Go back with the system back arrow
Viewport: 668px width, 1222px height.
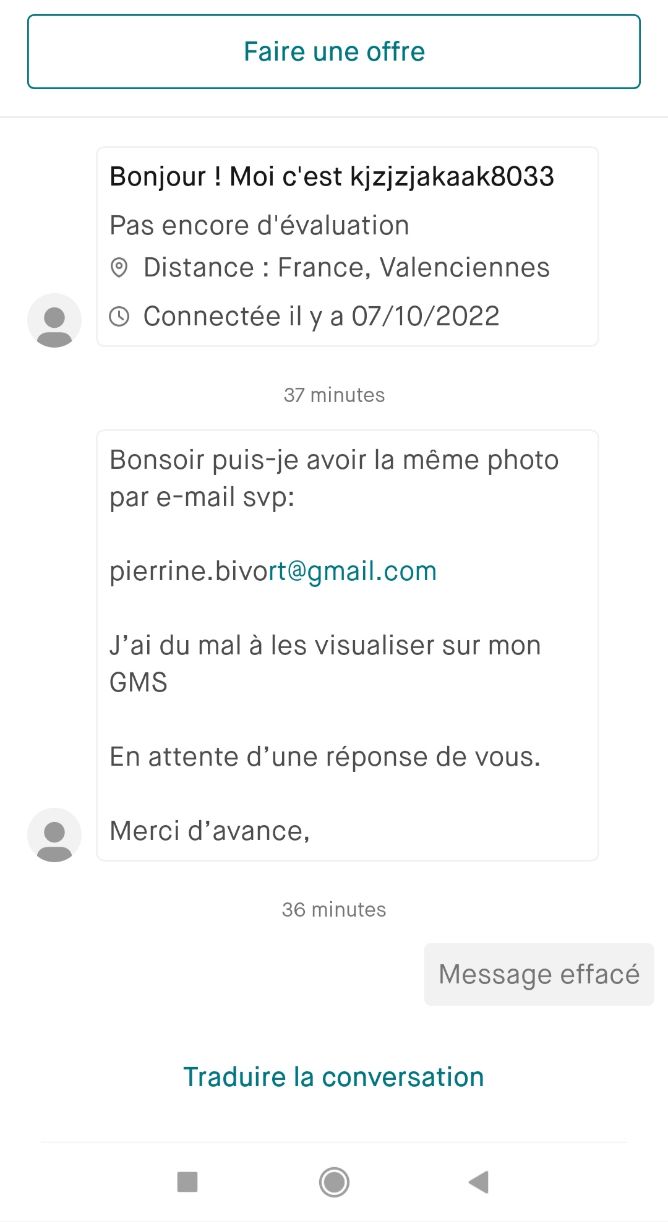pos(478,1183)
